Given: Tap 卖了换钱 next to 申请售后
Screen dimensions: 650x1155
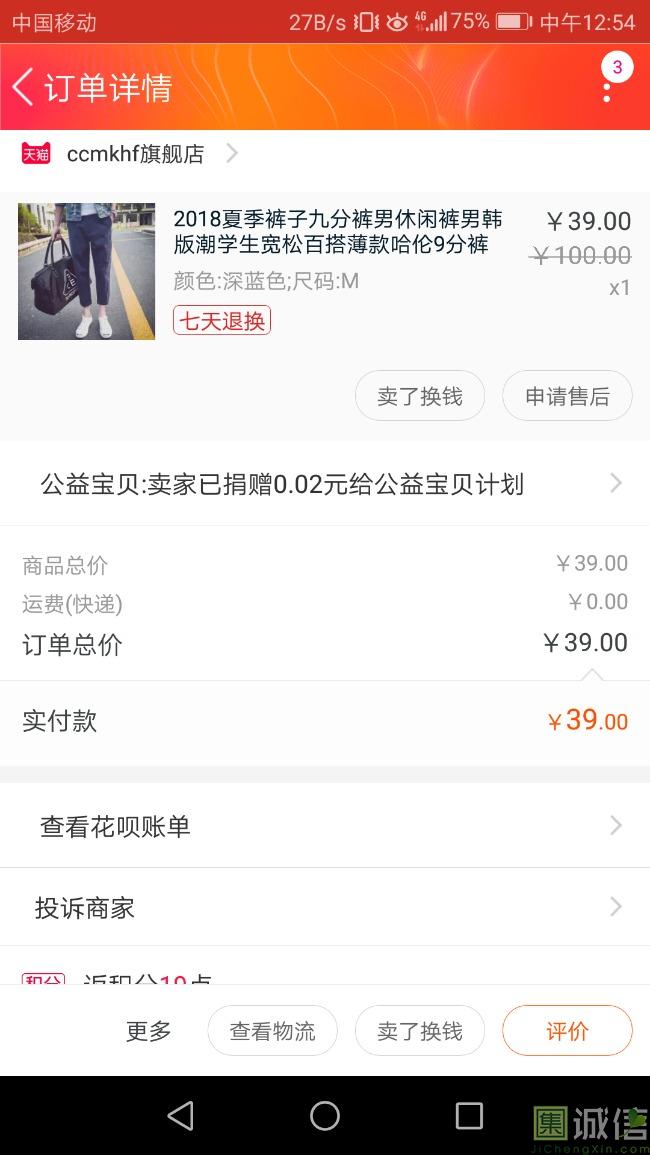Looking at the screenshot, I should (420, 397).
